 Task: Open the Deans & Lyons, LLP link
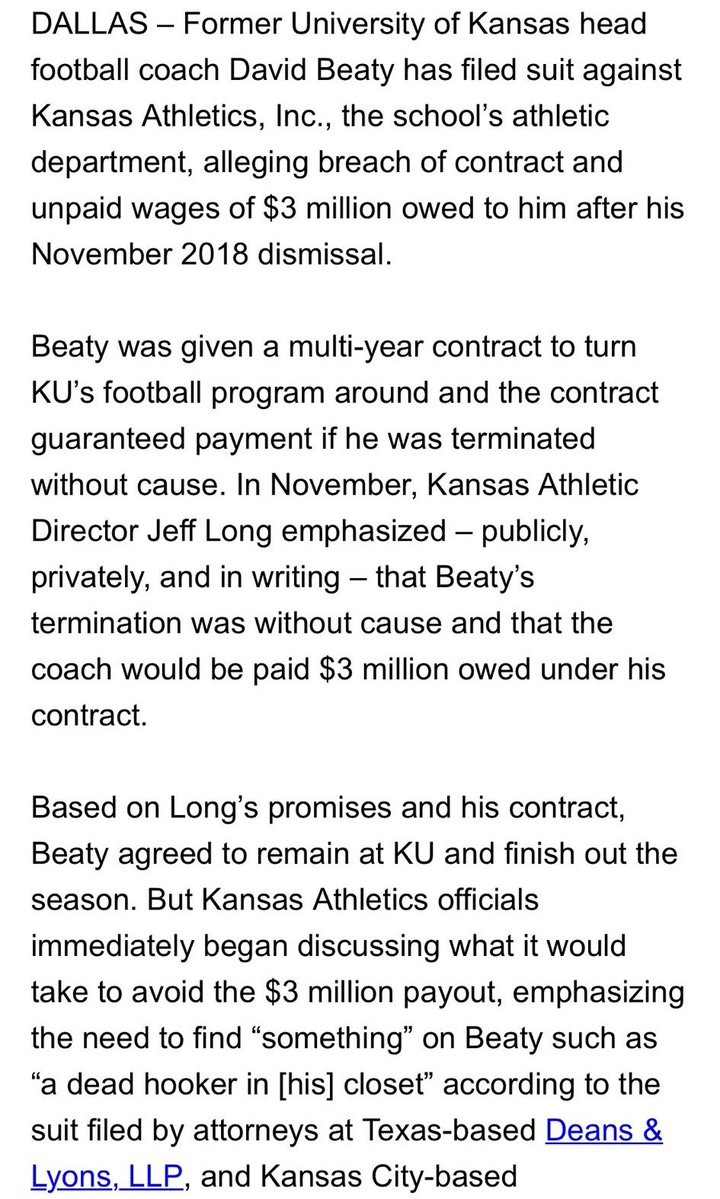click(x=603, y=1129)
